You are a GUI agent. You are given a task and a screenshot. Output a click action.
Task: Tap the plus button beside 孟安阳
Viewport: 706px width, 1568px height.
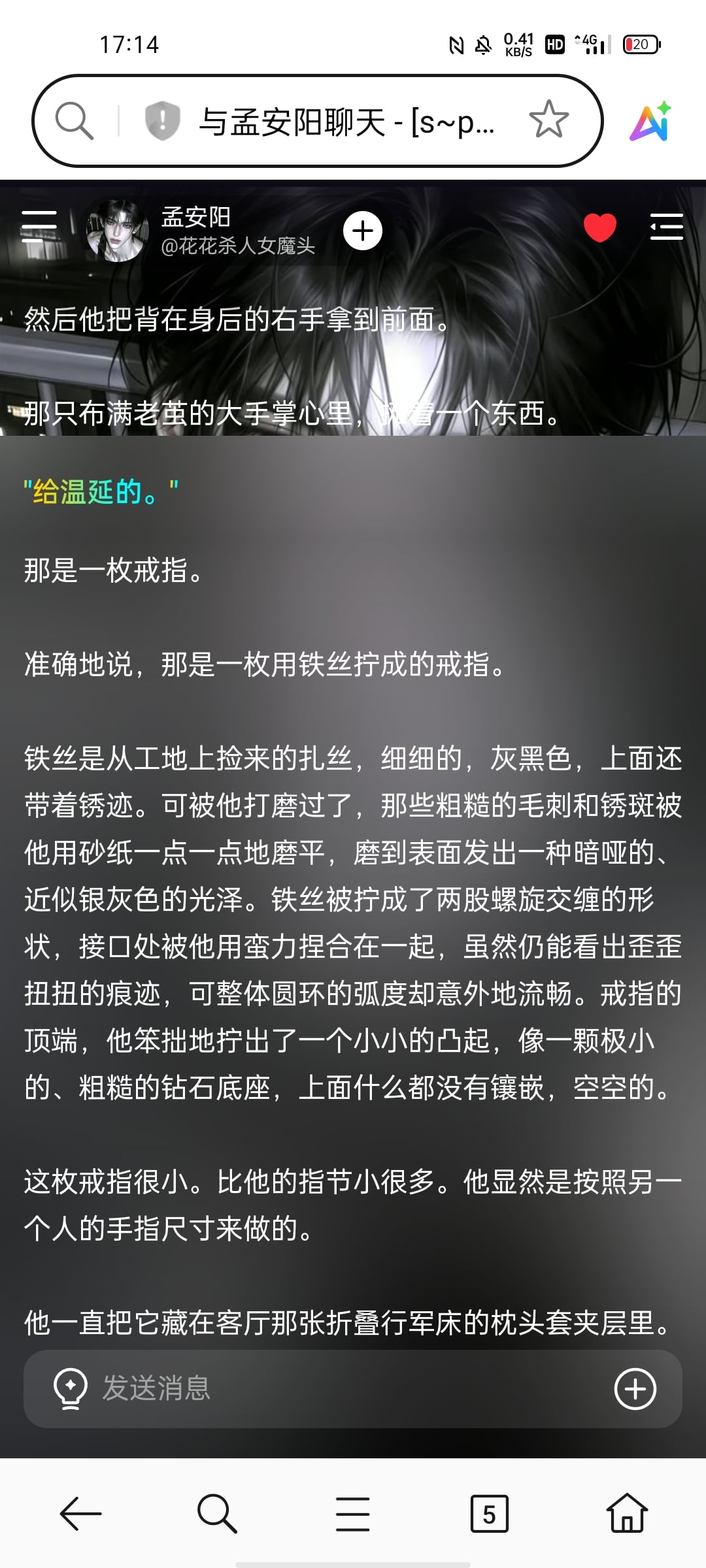[363, 231]
